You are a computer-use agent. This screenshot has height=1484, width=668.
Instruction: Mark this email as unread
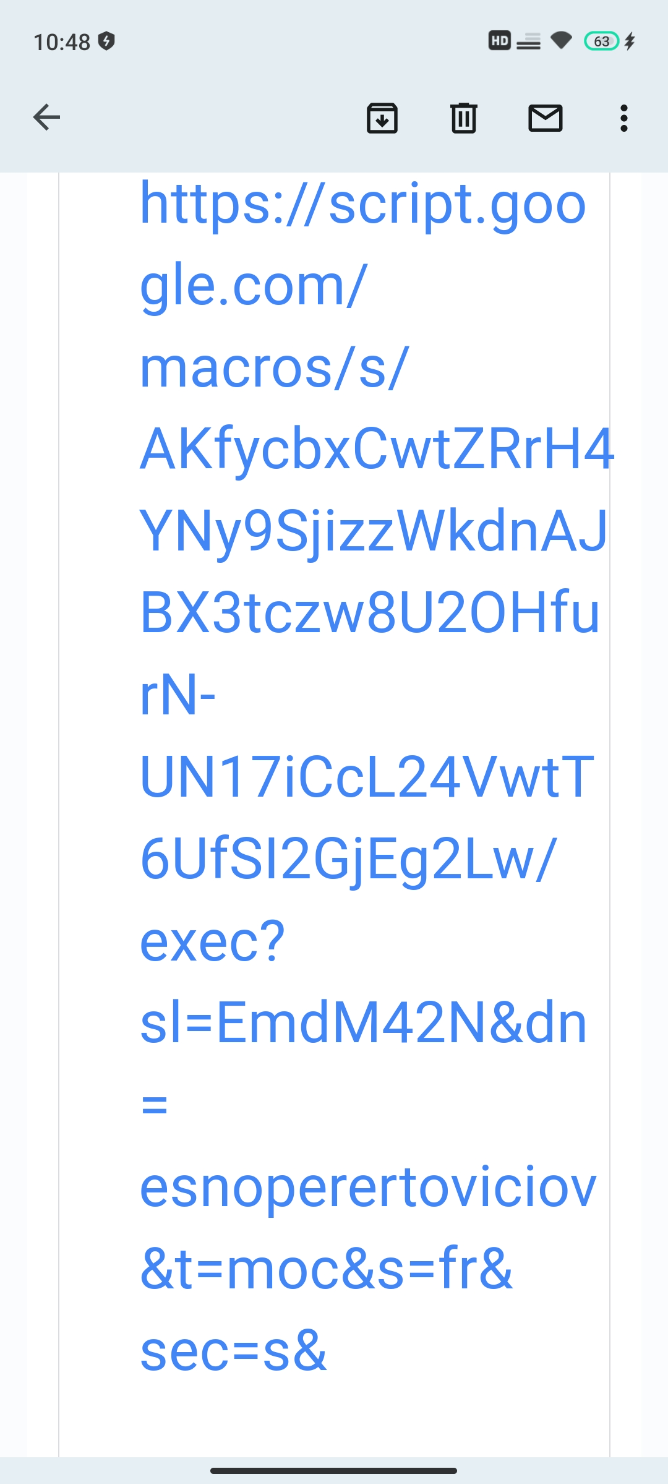[x=545, y=118]
